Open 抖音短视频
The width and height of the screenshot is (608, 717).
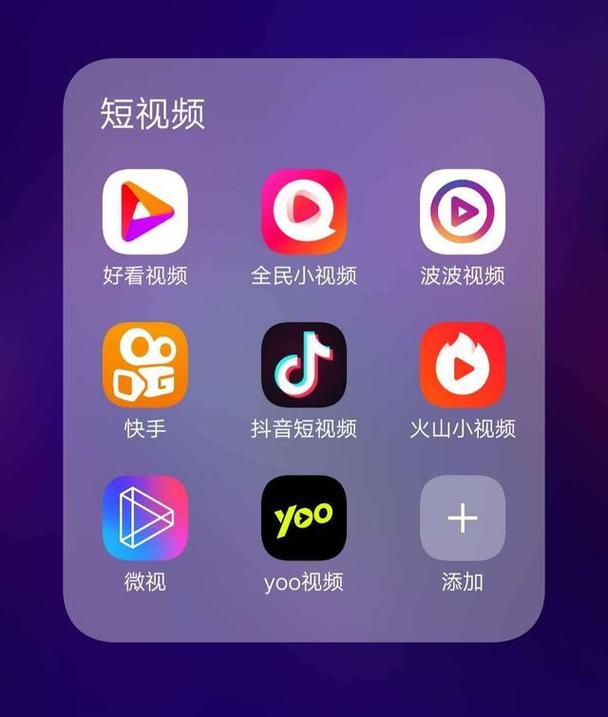[304, 365]
